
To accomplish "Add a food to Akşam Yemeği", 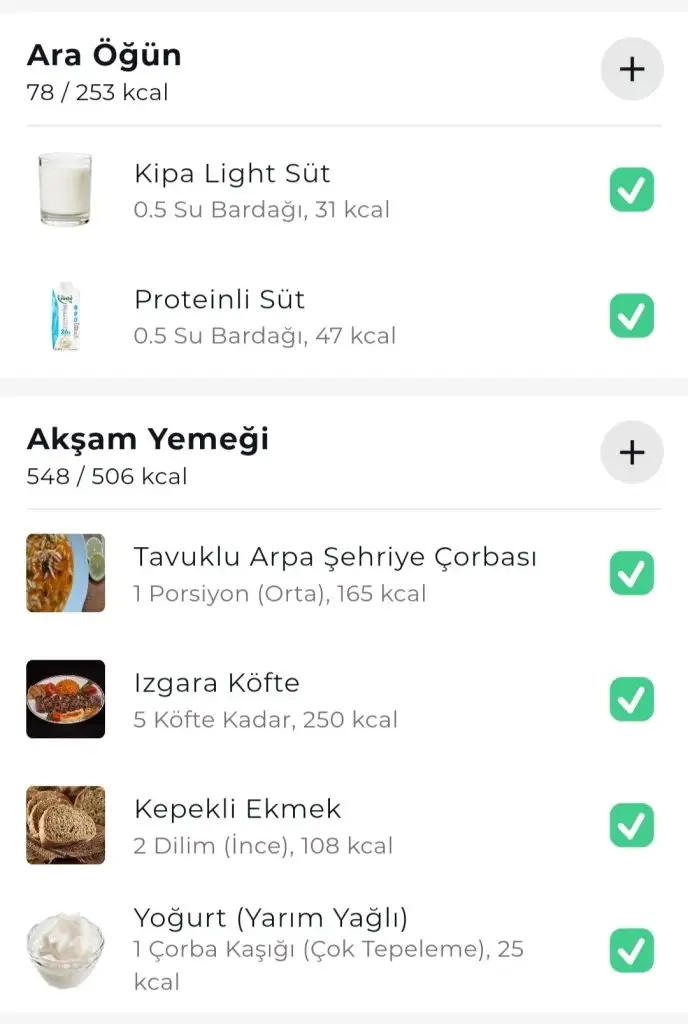I will coord(631,452).
